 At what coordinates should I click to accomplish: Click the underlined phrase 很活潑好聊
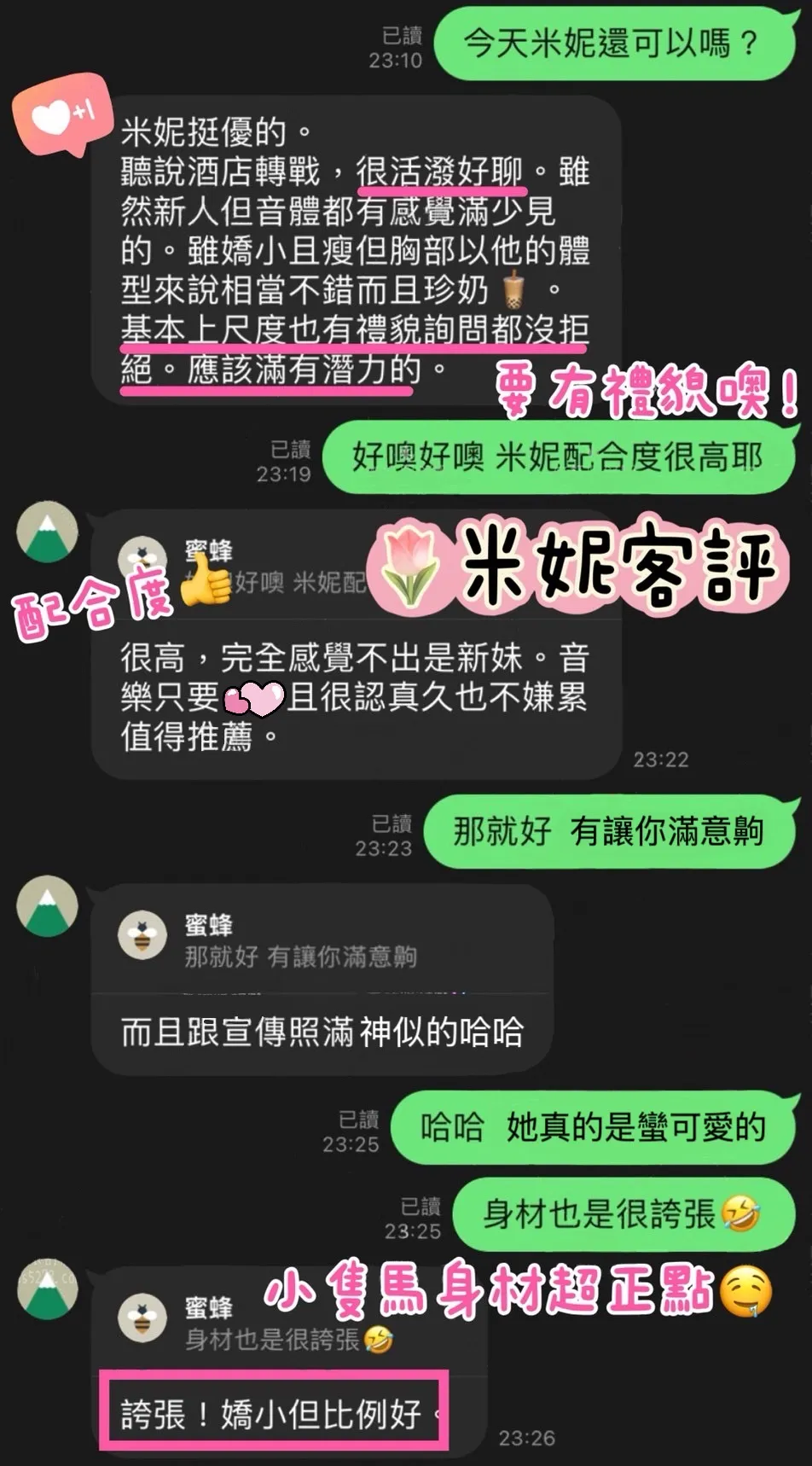[435, 171]
